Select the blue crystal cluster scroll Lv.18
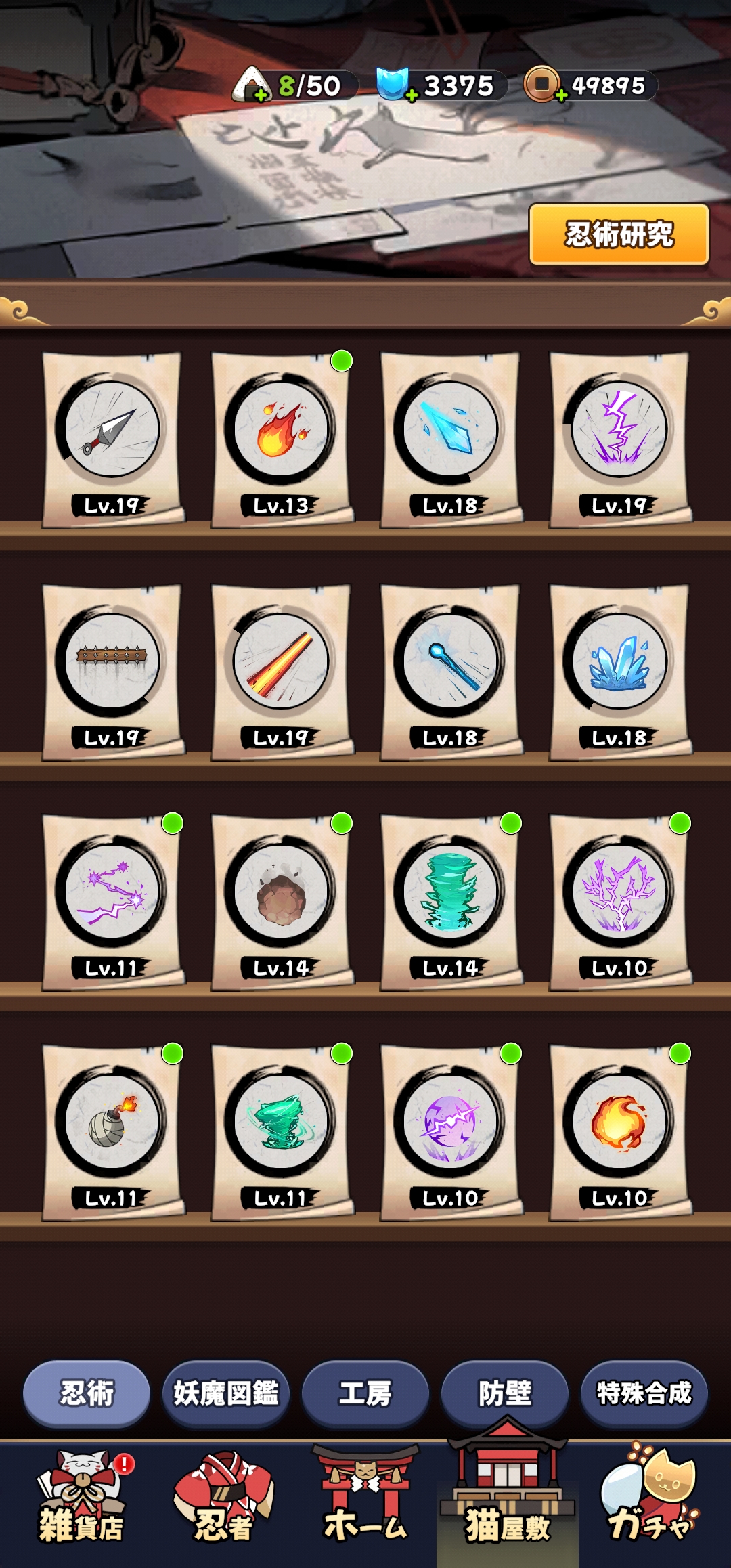 [619, 670]
